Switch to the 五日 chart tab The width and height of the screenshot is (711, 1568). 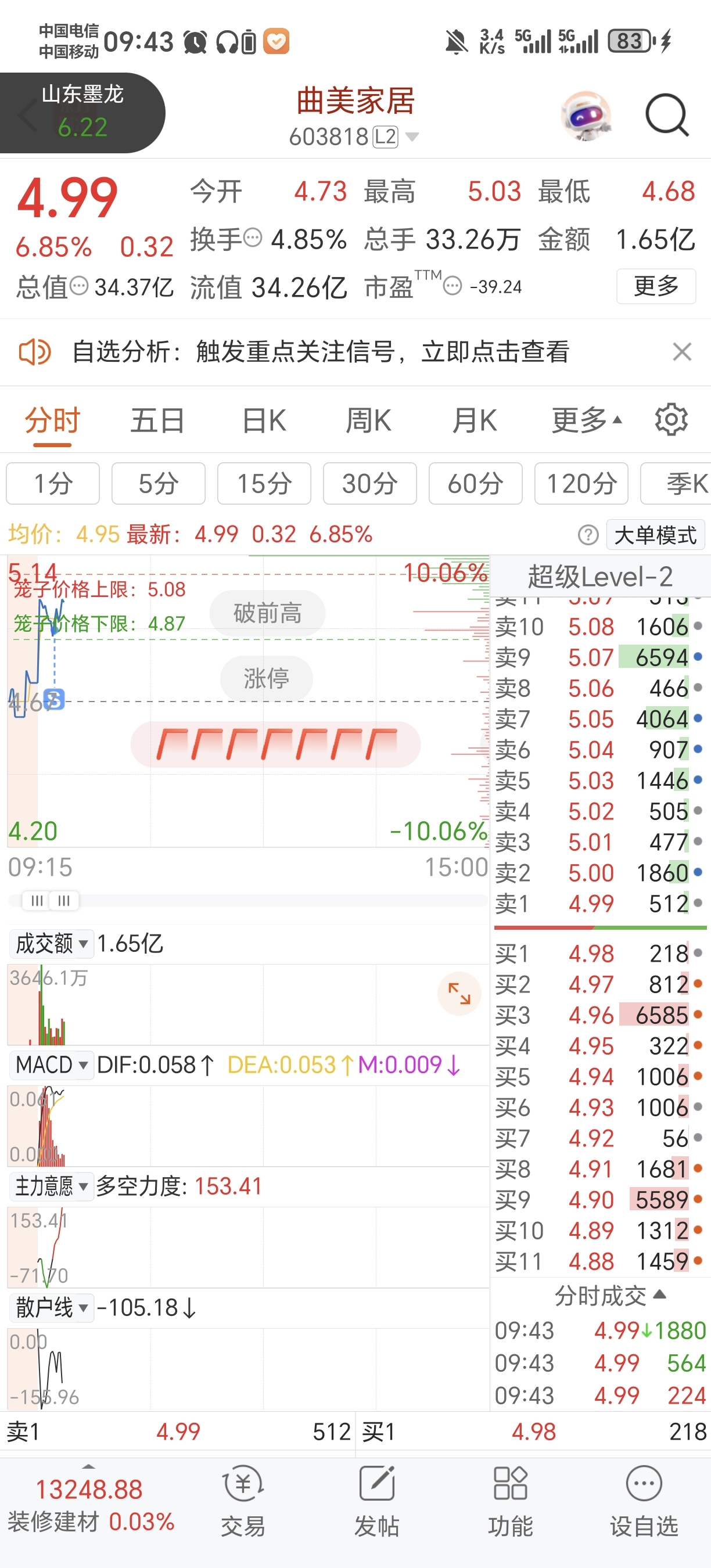point(157,420)
